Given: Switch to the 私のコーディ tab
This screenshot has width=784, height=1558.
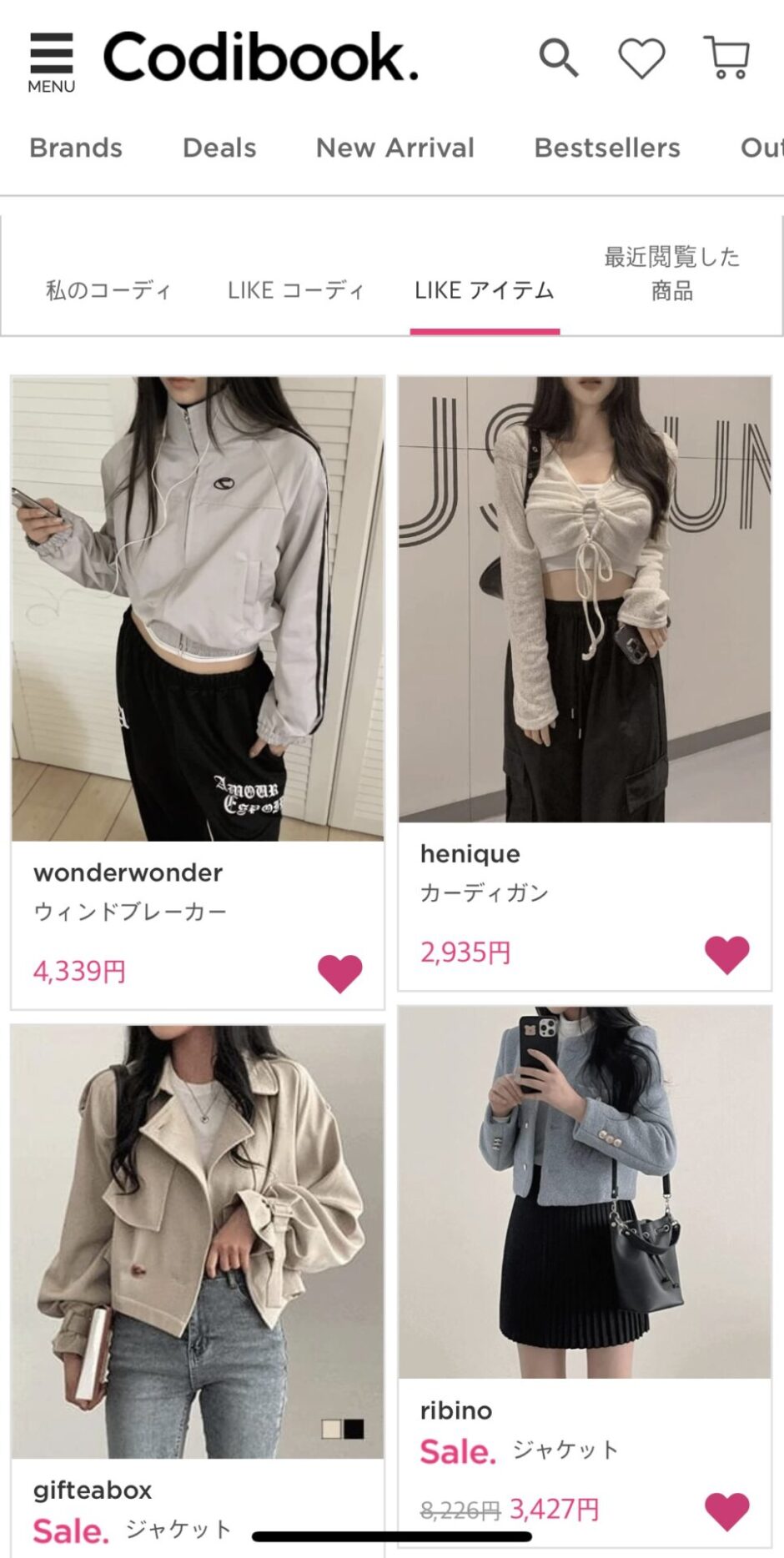Looking at the screenshot, I should pos(107,290).
